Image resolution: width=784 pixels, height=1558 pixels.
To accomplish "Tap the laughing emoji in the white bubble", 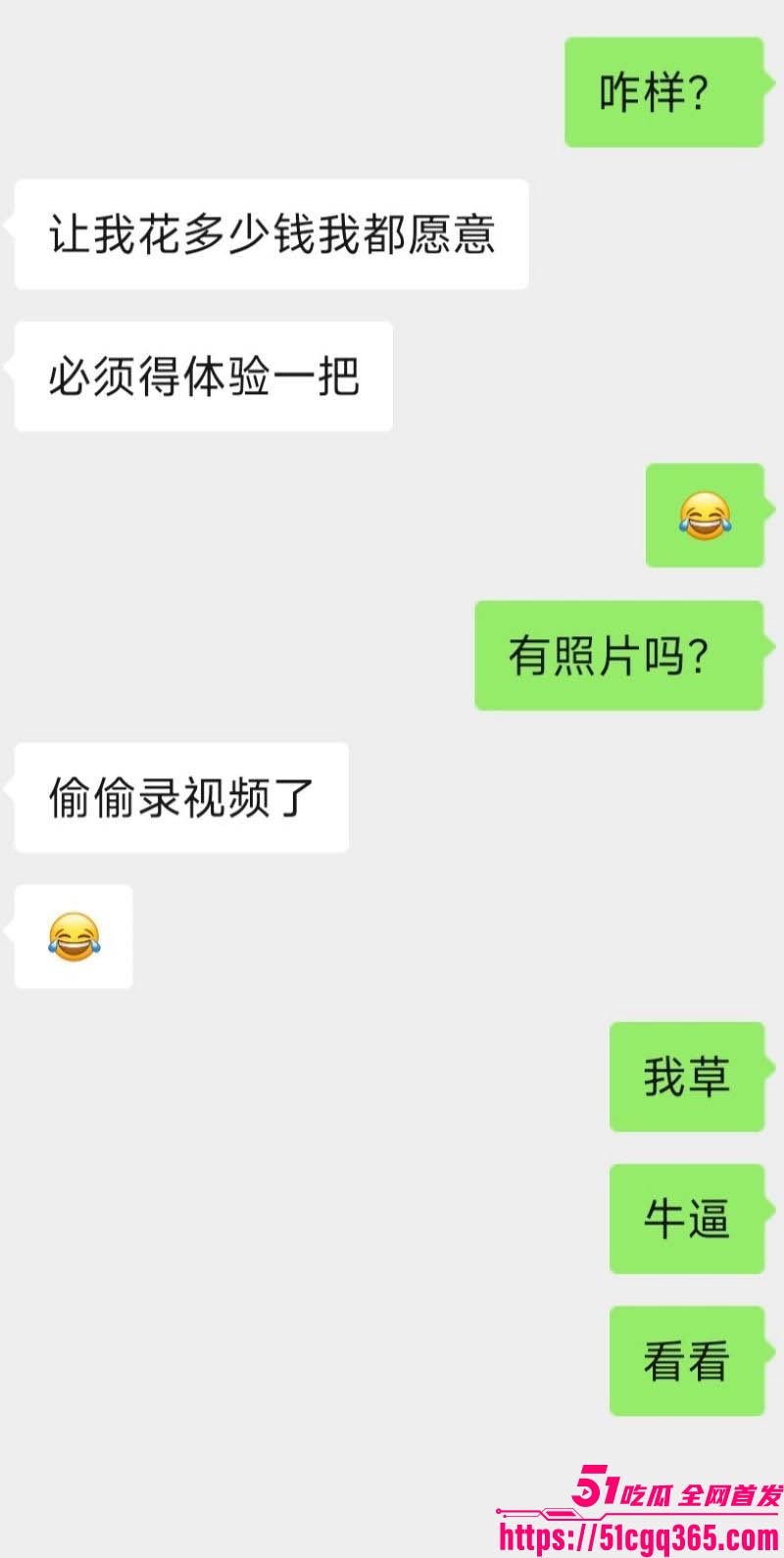I will [73, 936].
